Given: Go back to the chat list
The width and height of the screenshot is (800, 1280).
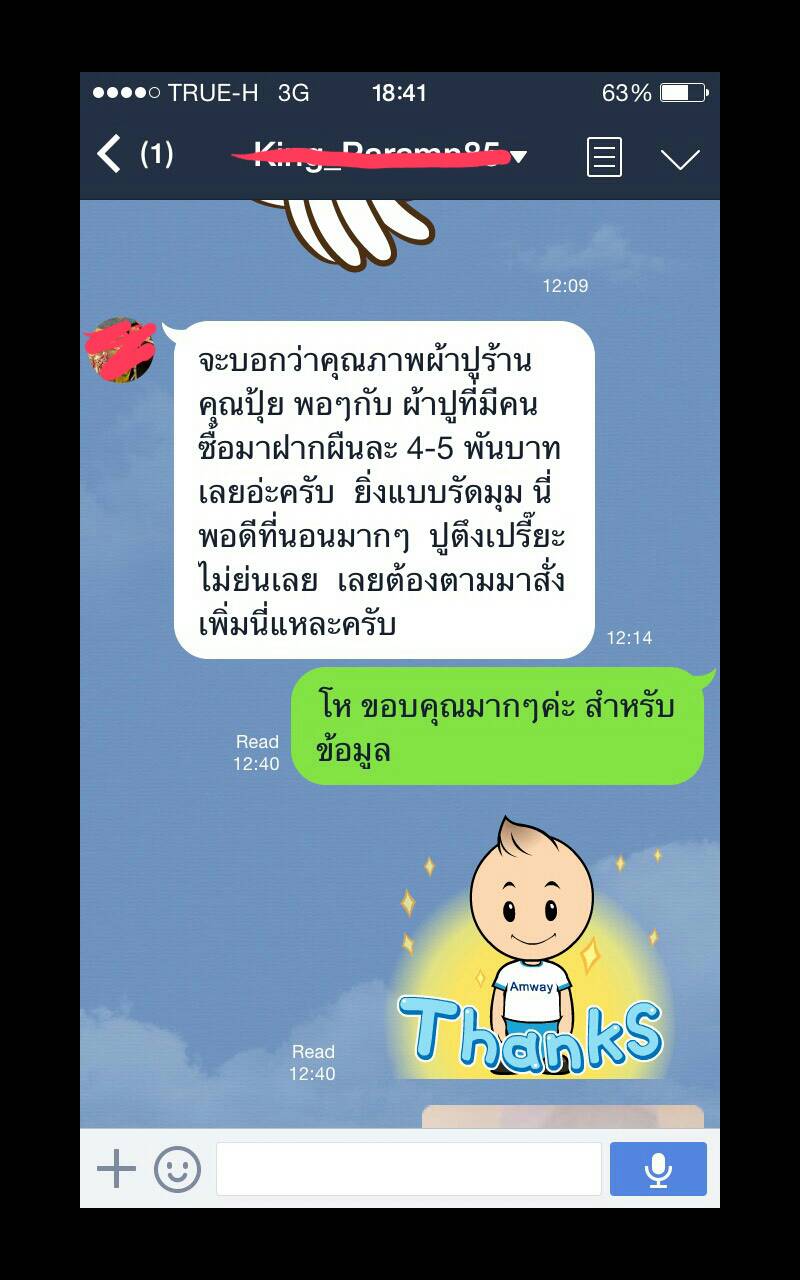Looking at the screenshot, I should [109, 155].
